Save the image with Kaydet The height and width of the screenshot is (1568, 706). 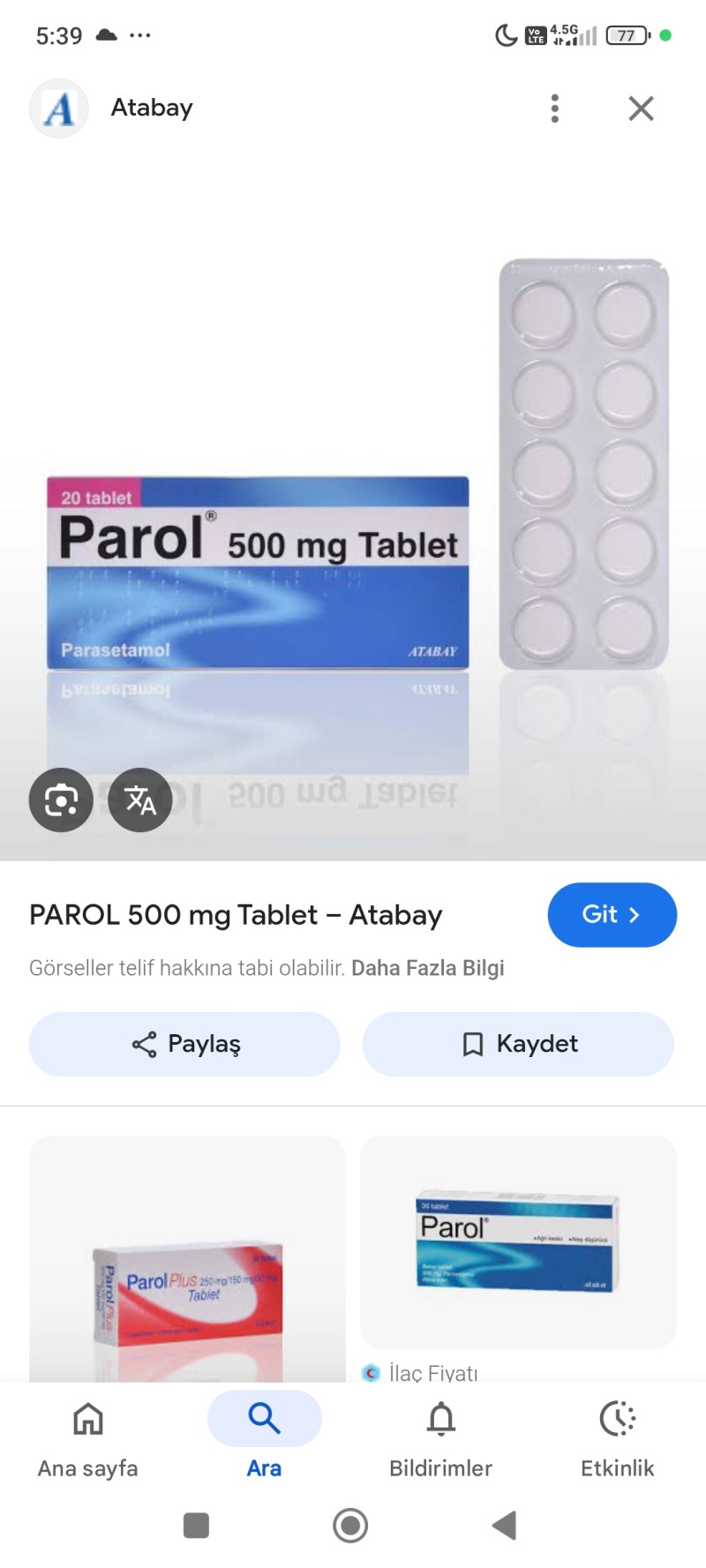pyautogui.click(x=518, y=1044)
